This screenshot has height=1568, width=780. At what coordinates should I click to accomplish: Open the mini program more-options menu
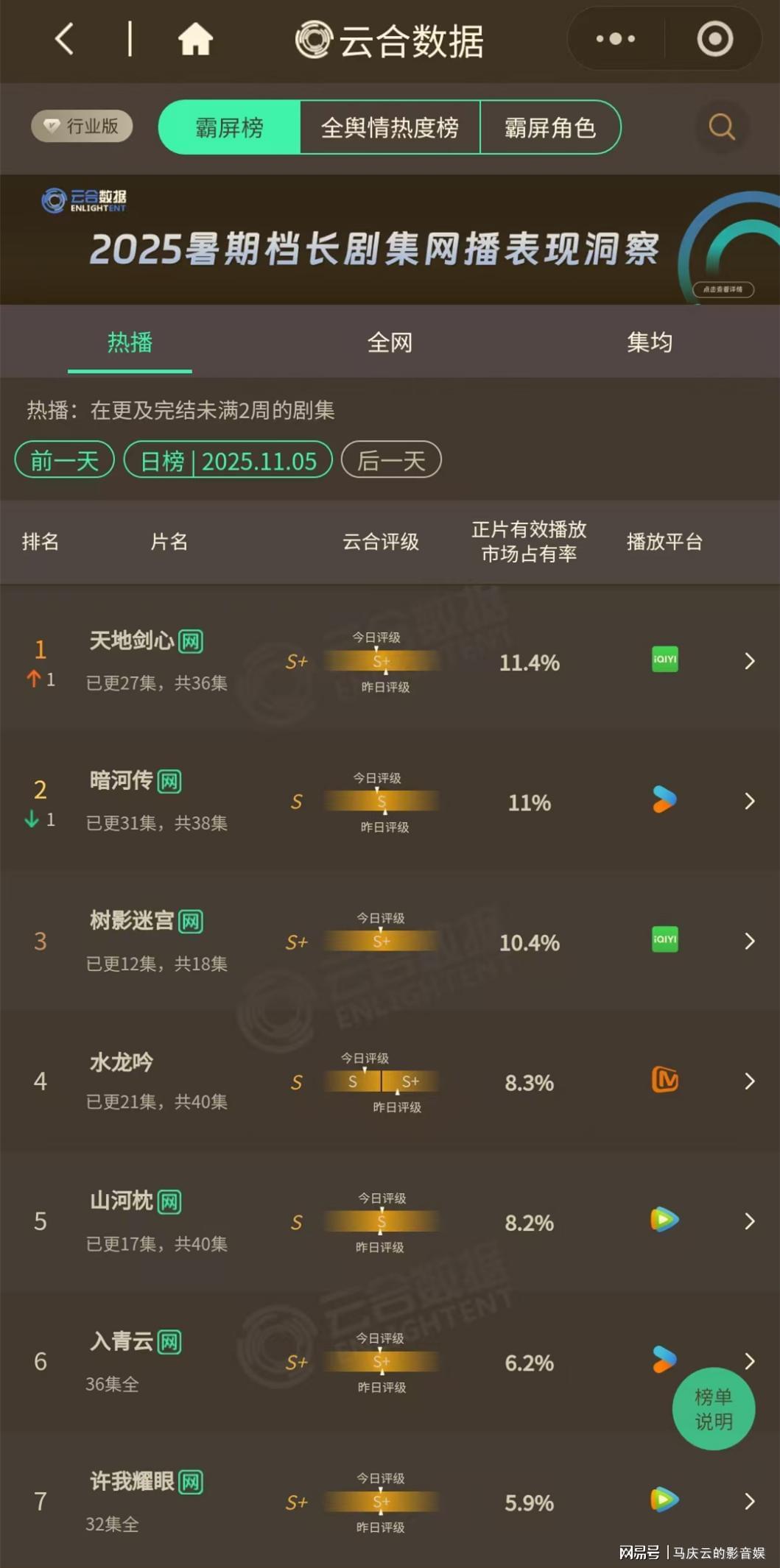click(616, 38)
